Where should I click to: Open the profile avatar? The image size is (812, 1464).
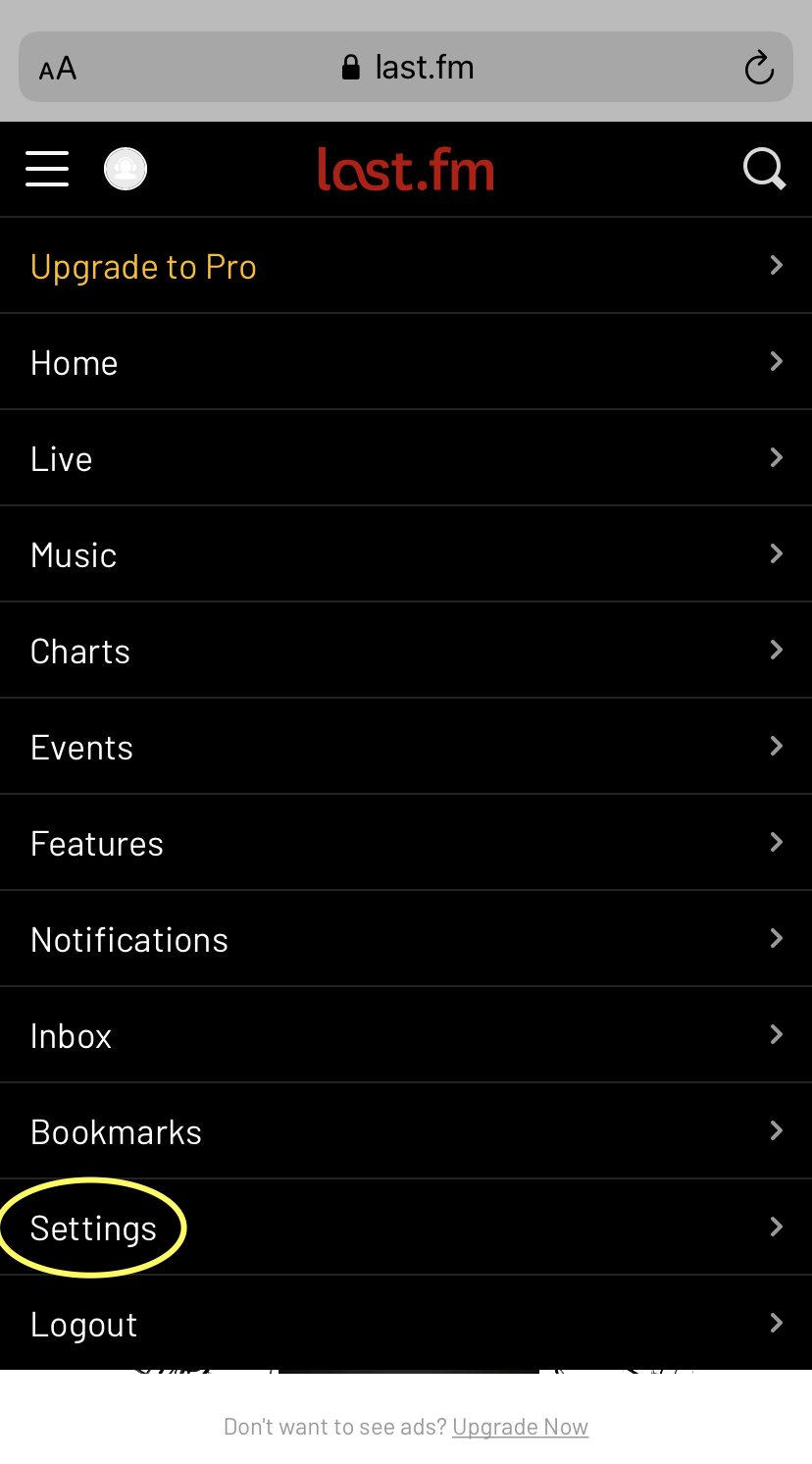(x=126, y=169)
